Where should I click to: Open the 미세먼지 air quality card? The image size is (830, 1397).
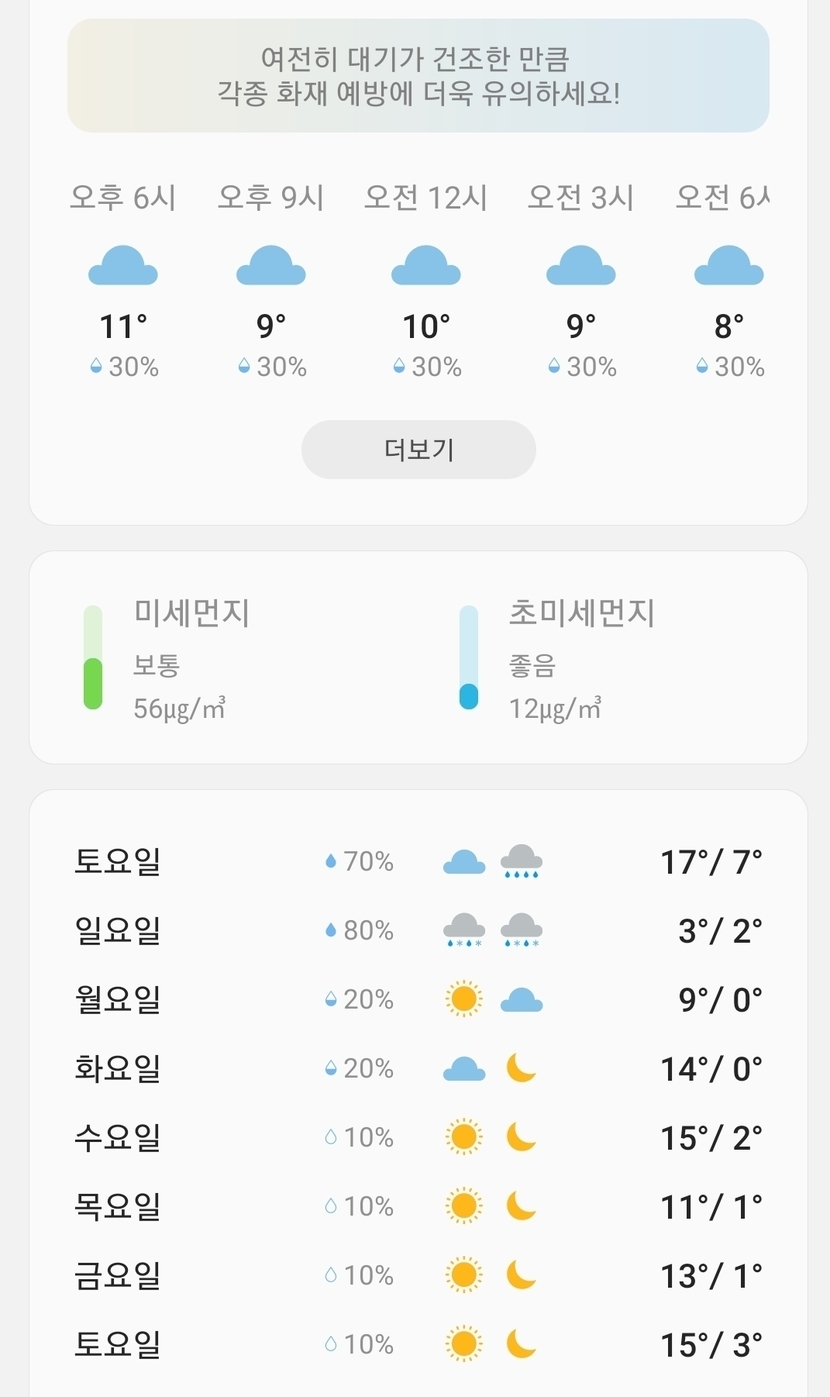[192, 658]
